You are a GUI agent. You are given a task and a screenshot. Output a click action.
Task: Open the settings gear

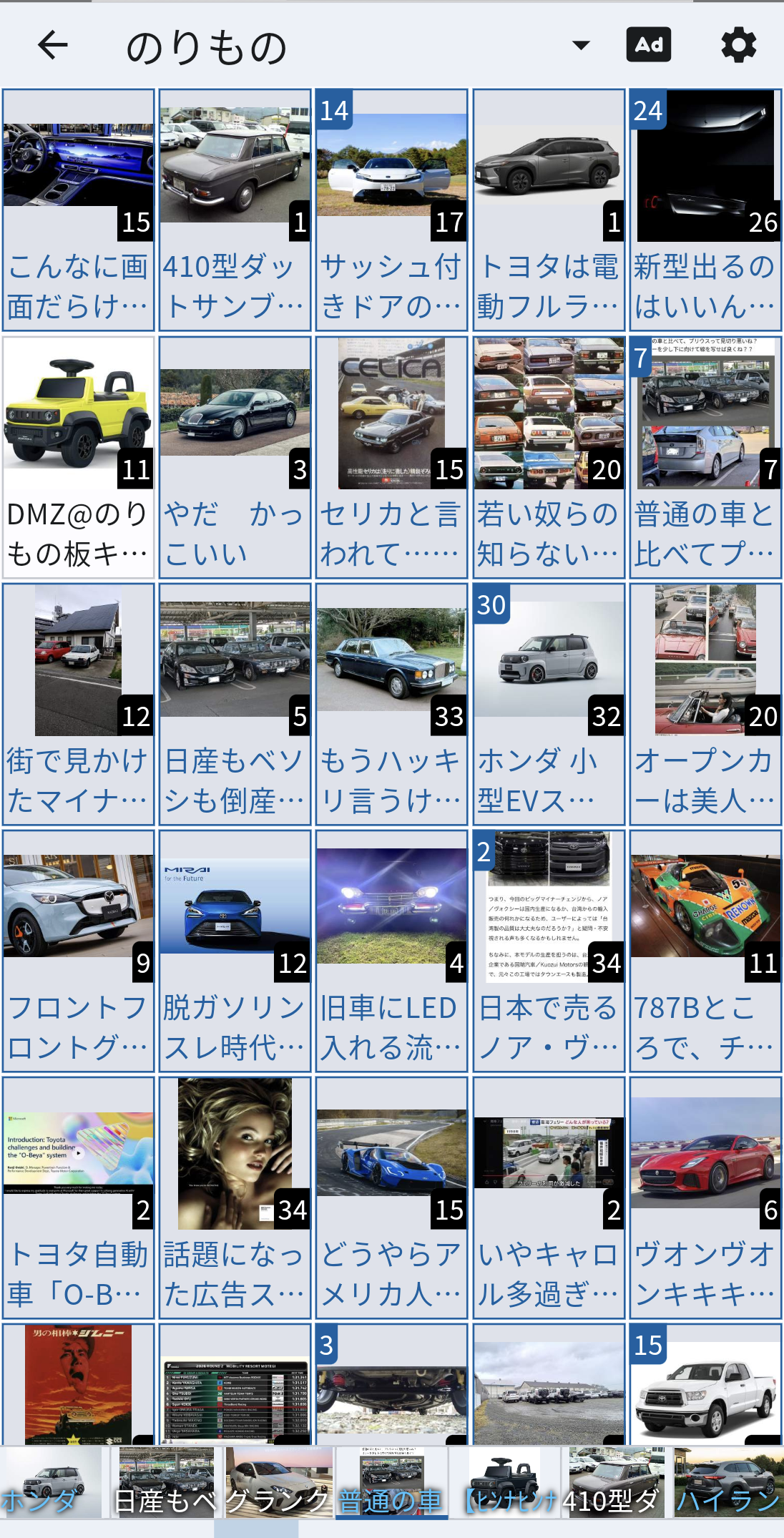point(738,46)
